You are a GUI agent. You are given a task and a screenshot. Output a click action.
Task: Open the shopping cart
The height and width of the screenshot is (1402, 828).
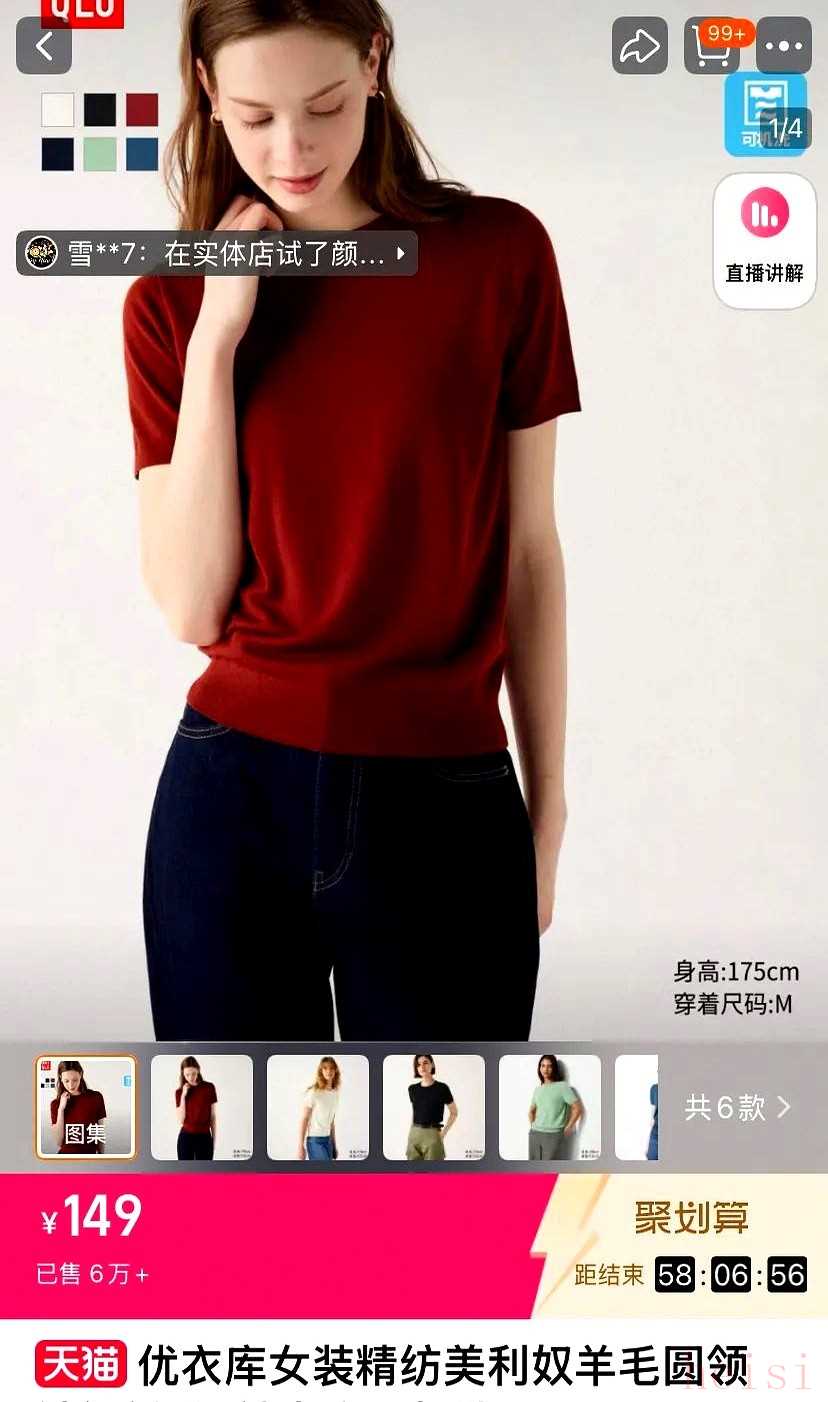(x=711, y=46)
